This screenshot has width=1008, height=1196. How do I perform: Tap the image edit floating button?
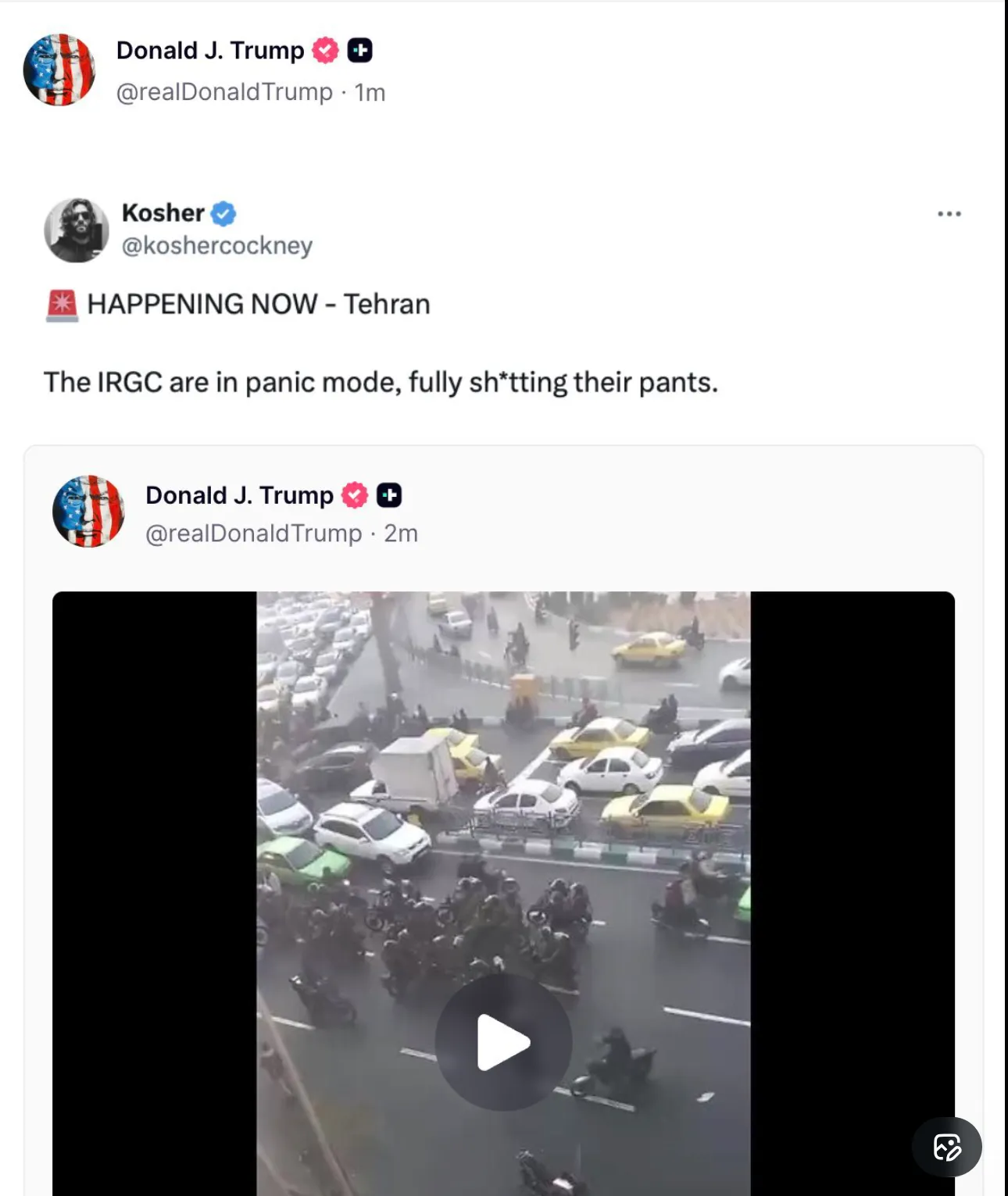[x=946, y=1147]
